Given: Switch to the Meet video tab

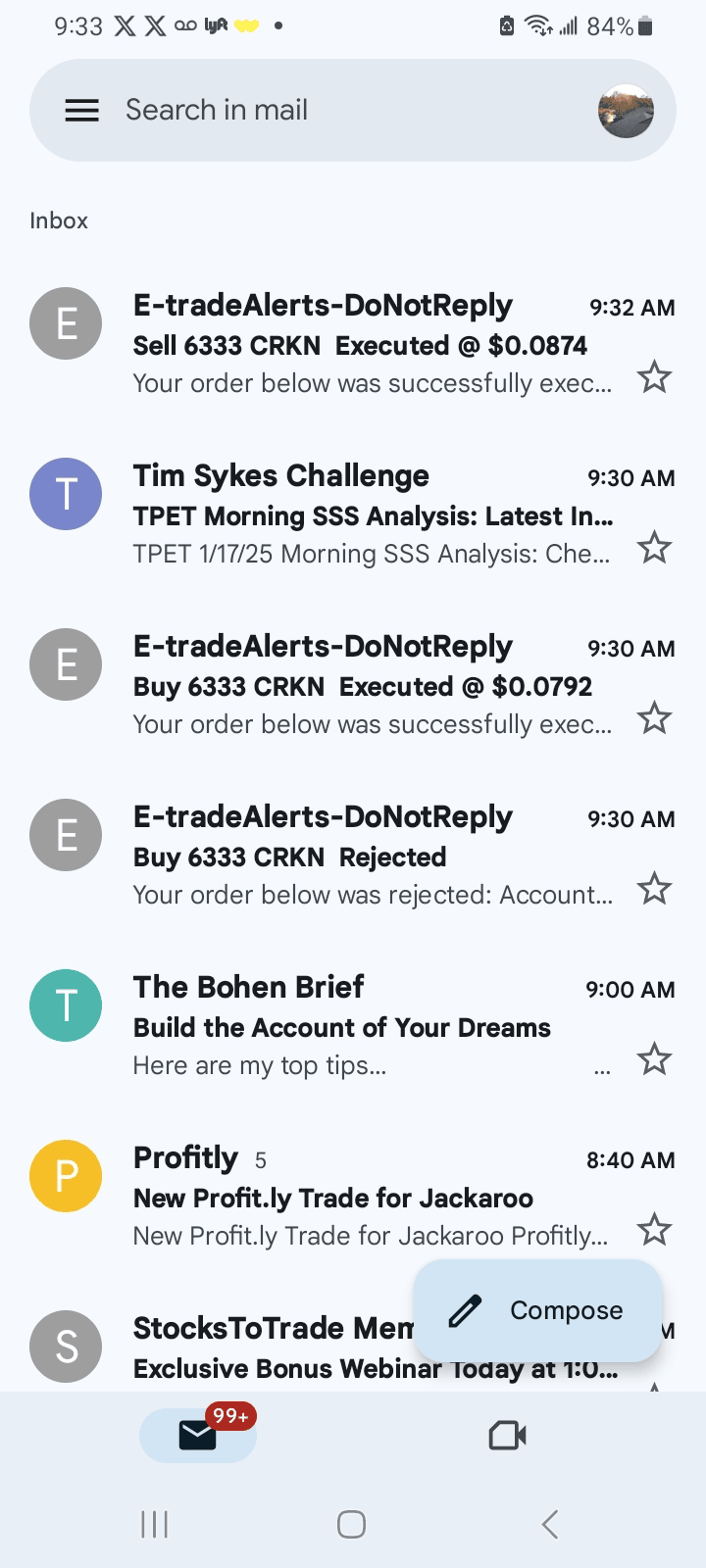Looking at the screenshot, I should (x=507, y=1436).
